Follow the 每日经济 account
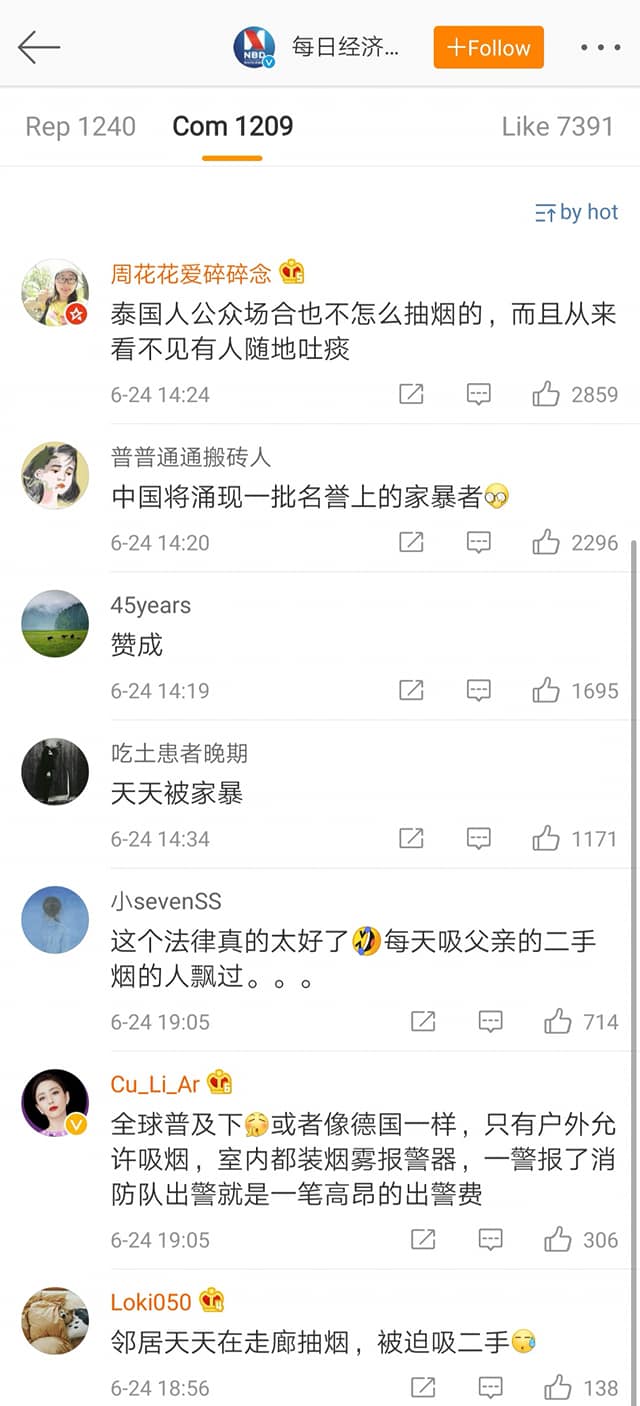 point(488,47)
